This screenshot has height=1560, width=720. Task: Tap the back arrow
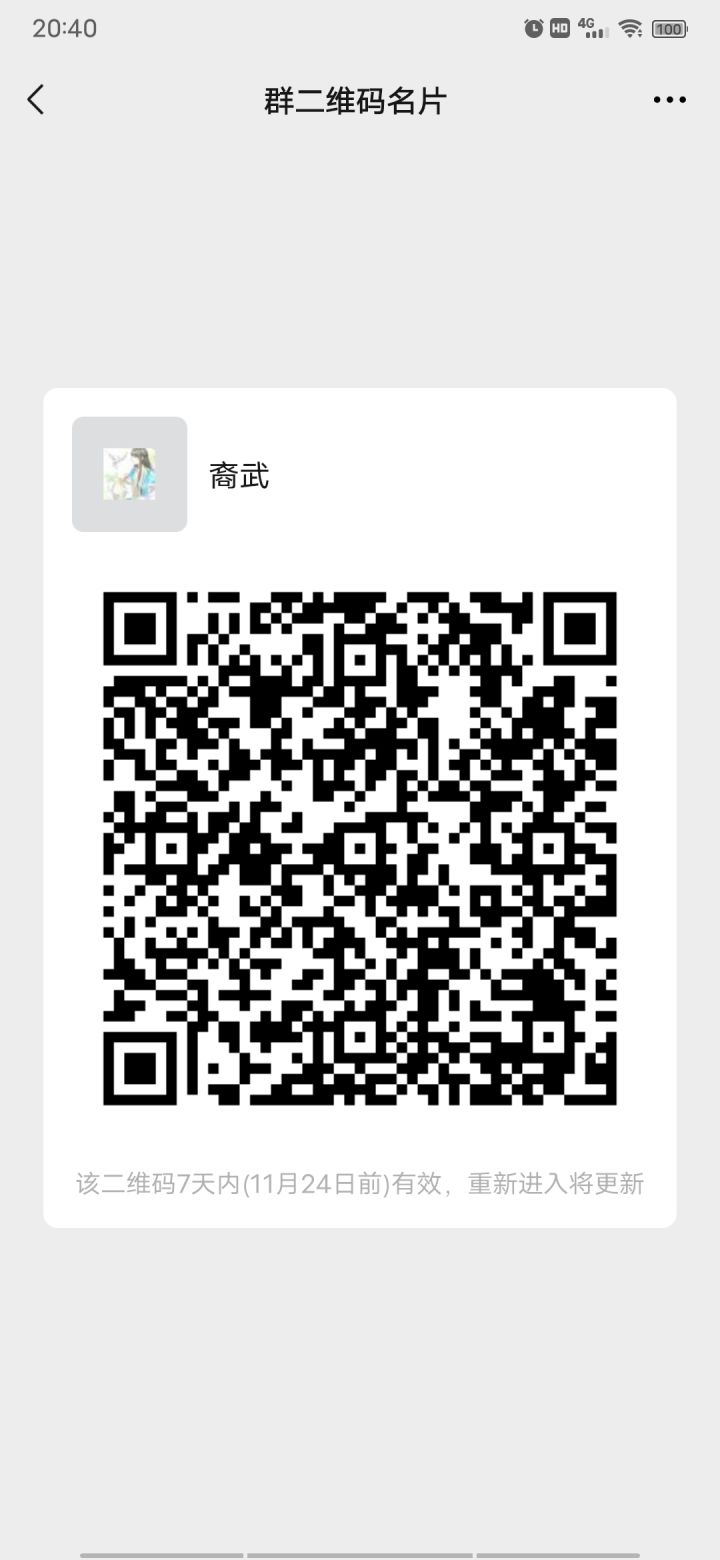(36, 99)
